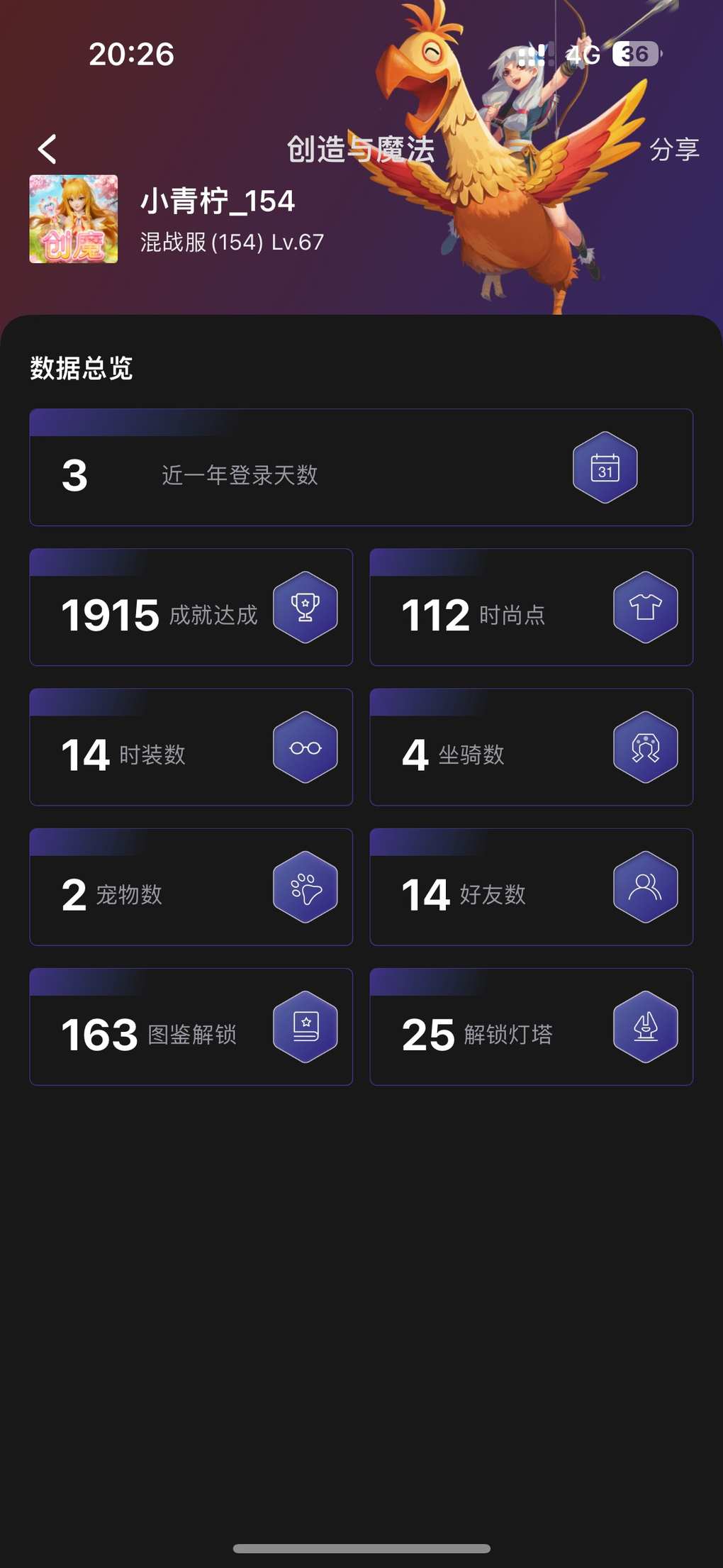
Task: Go back using the arrow icon
Action: click(47, 149)
